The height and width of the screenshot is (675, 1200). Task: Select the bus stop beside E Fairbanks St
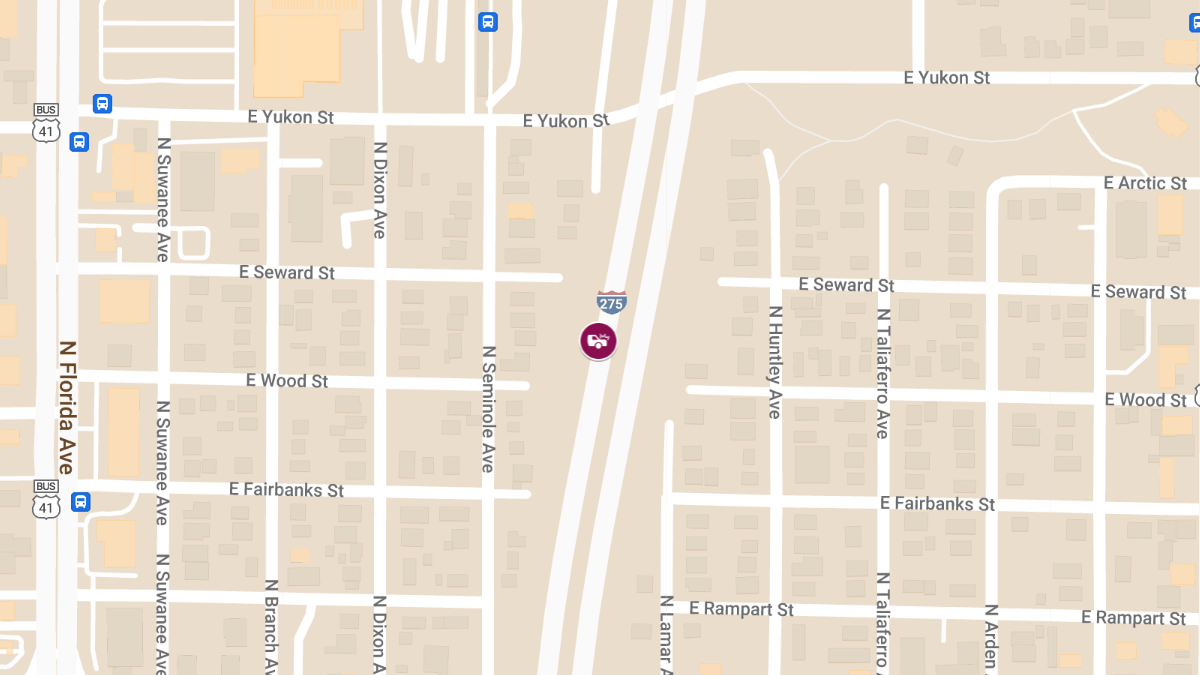click(80, 502)
